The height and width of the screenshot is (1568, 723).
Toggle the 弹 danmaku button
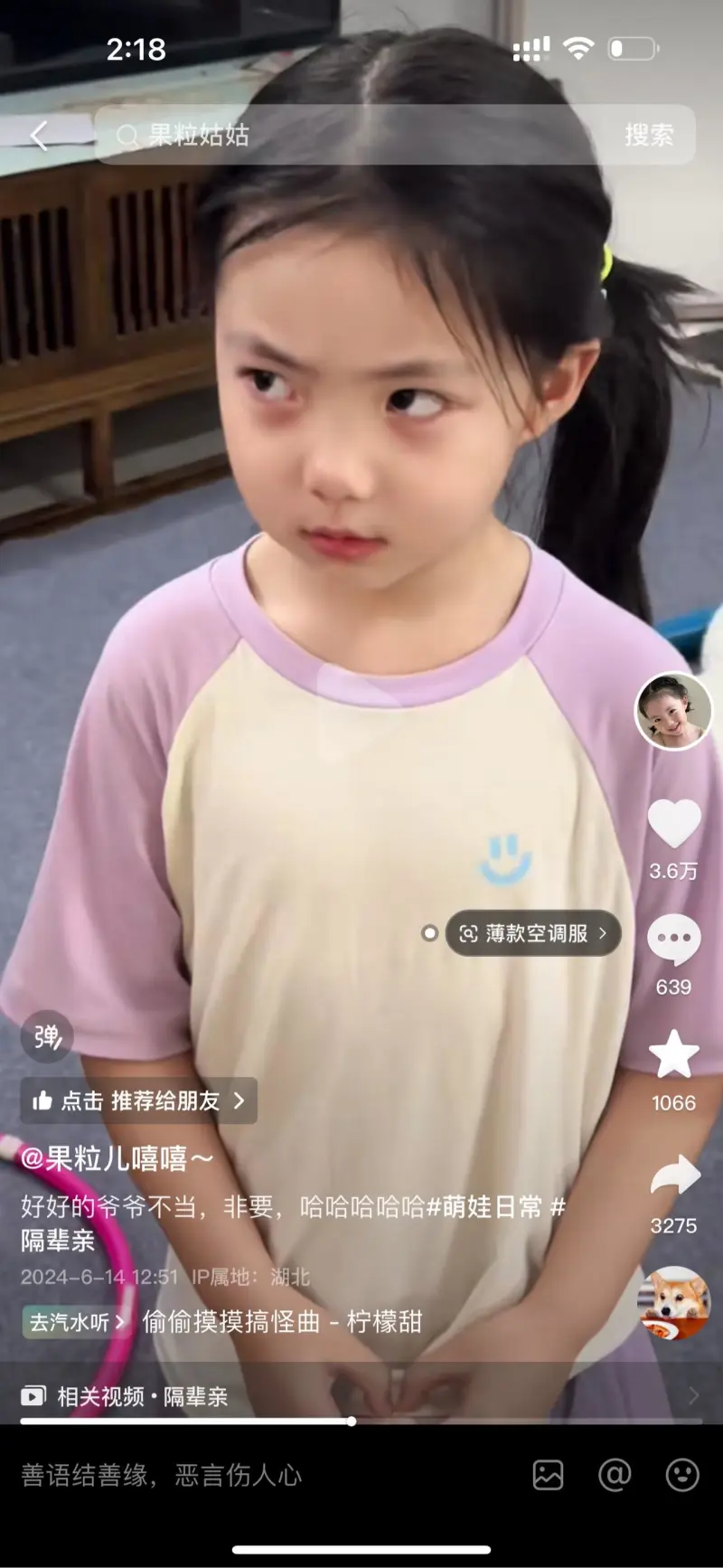point(47,1036)
